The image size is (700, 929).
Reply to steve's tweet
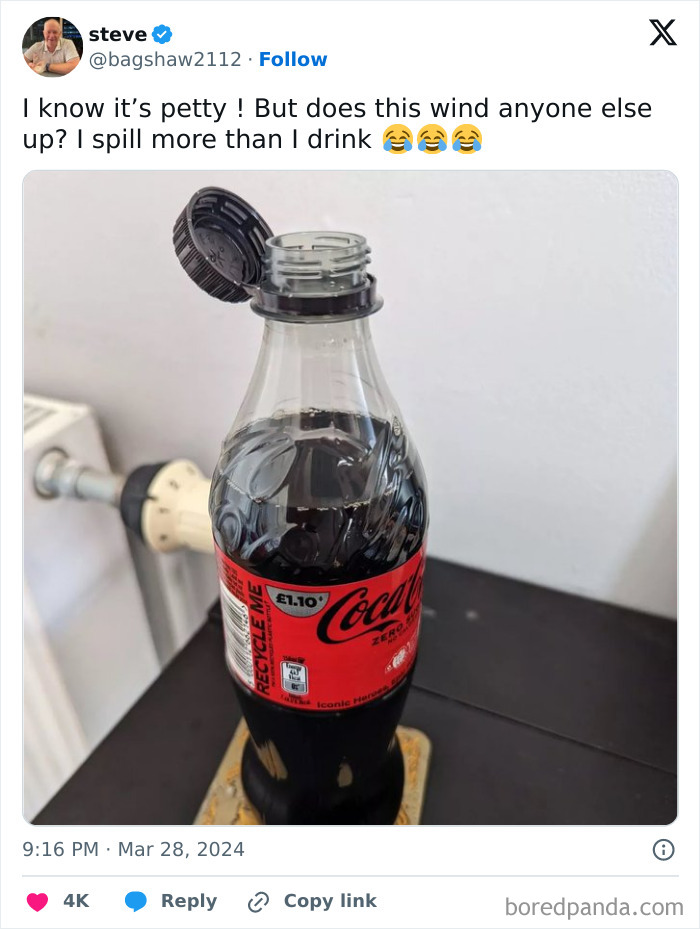coord(171,901)
